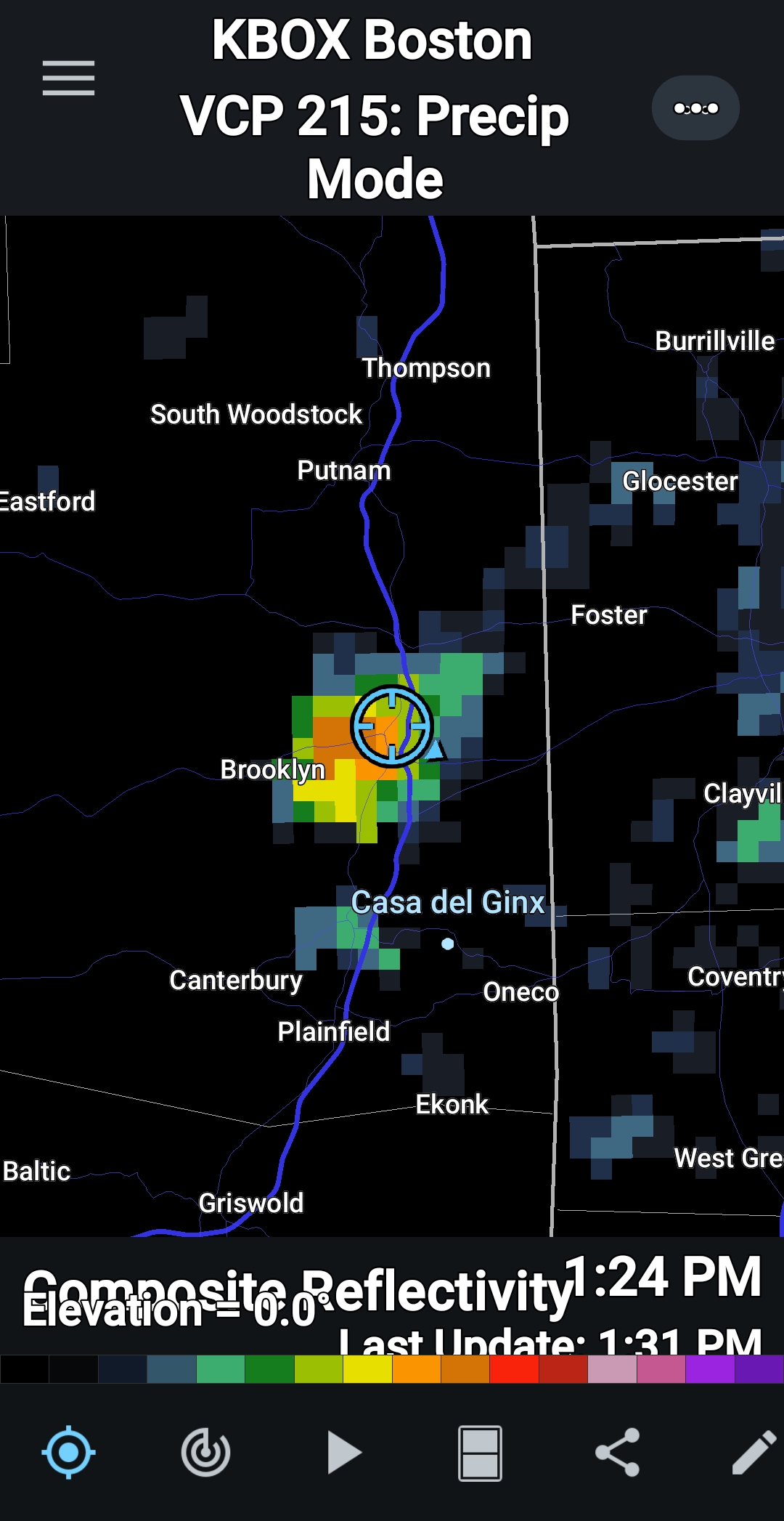Share this radar image
784x1521 pixels.
click(x=618, y=1452)
